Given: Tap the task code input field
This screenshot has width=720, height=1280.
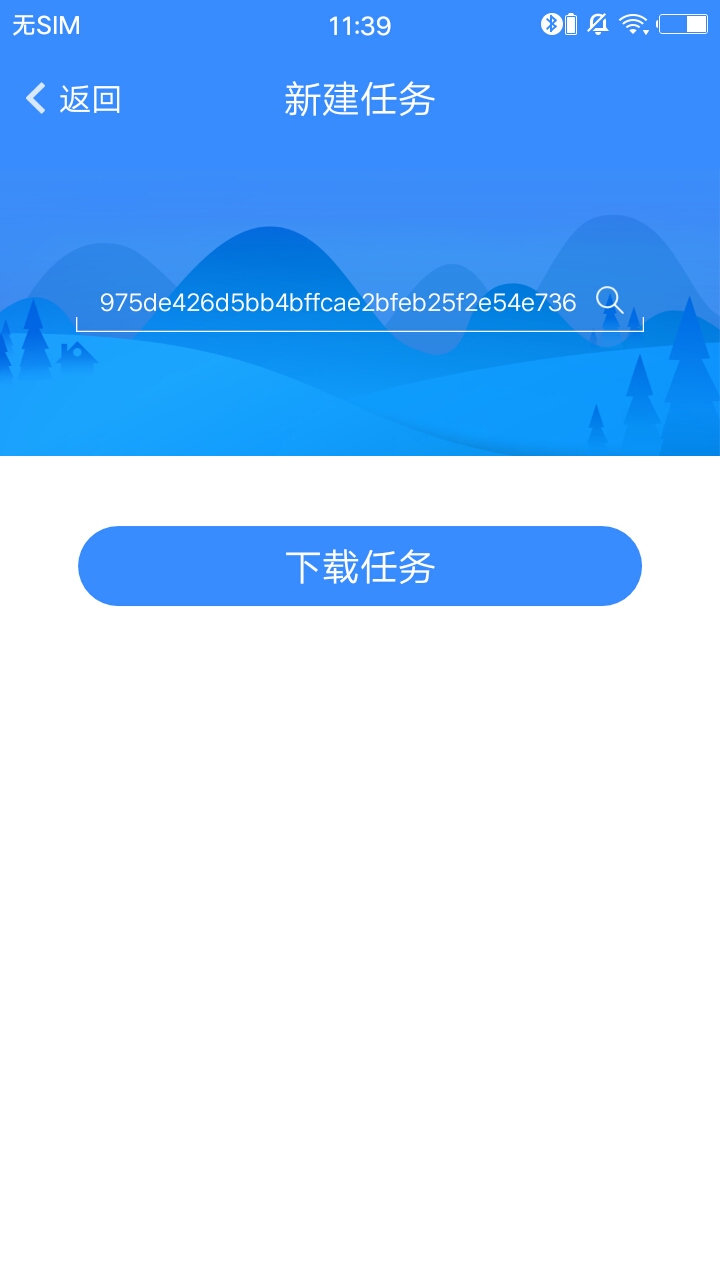Looking at the screenshot, I should (x=338, y=302).
